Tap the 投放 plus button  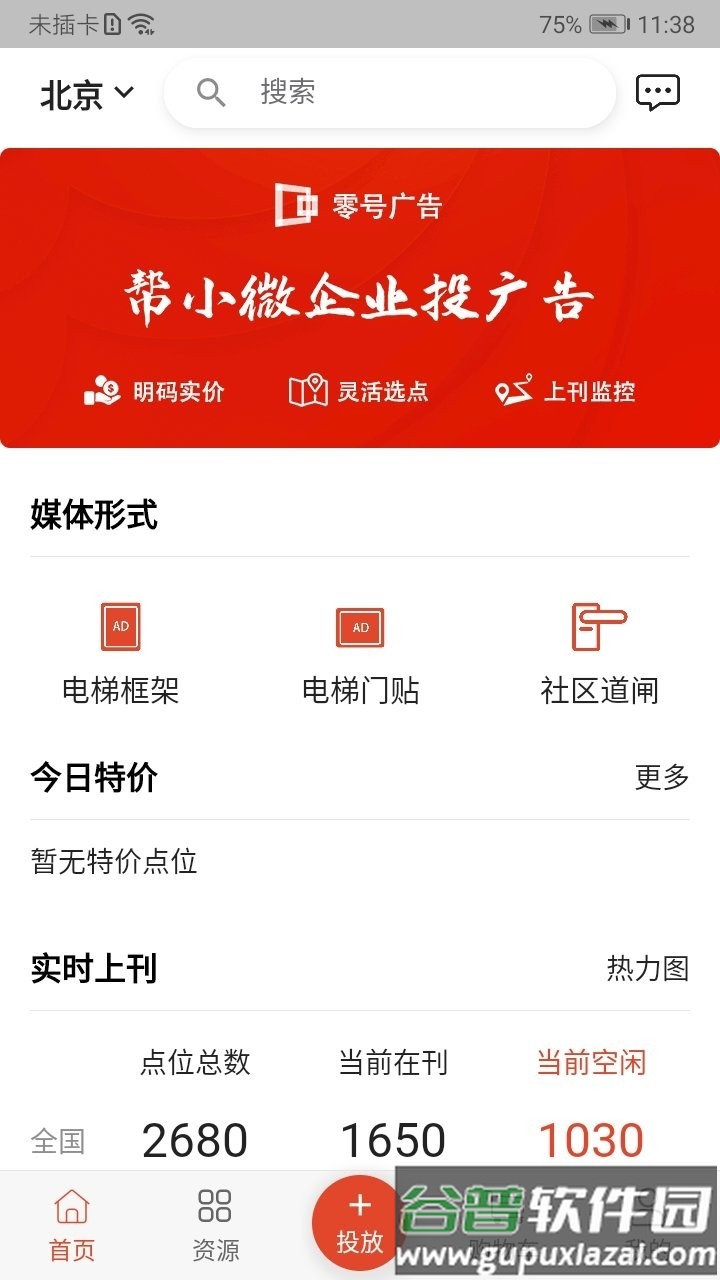click(x=360, y=1222)
